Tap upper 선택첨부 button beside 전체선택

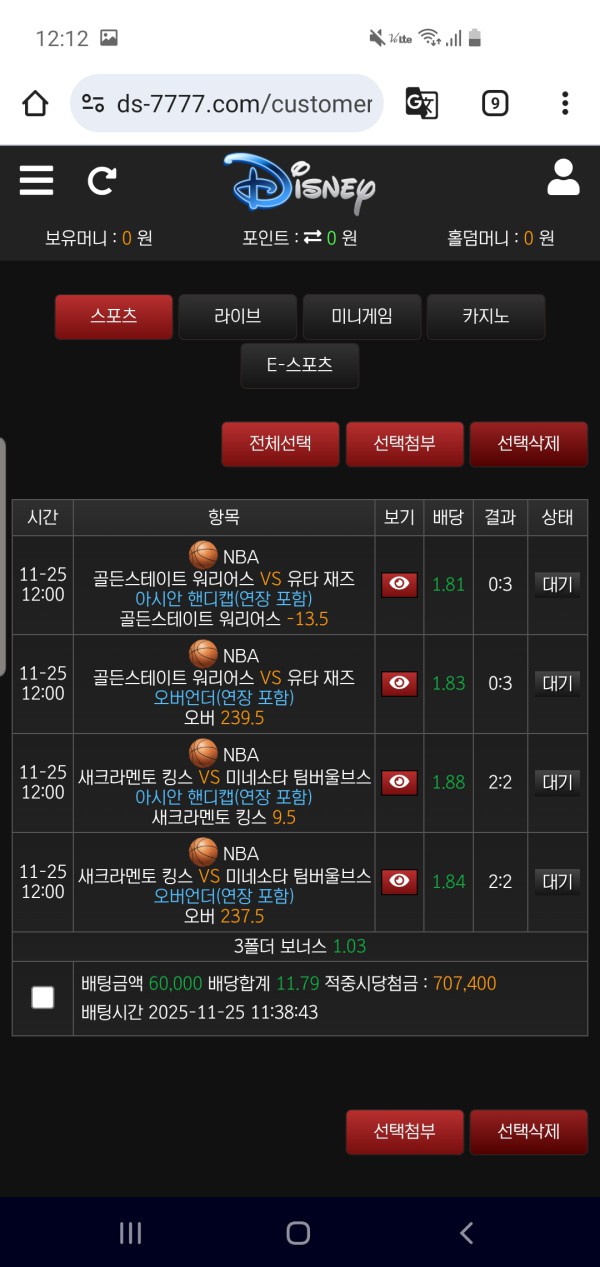click(x=404, y=444)
